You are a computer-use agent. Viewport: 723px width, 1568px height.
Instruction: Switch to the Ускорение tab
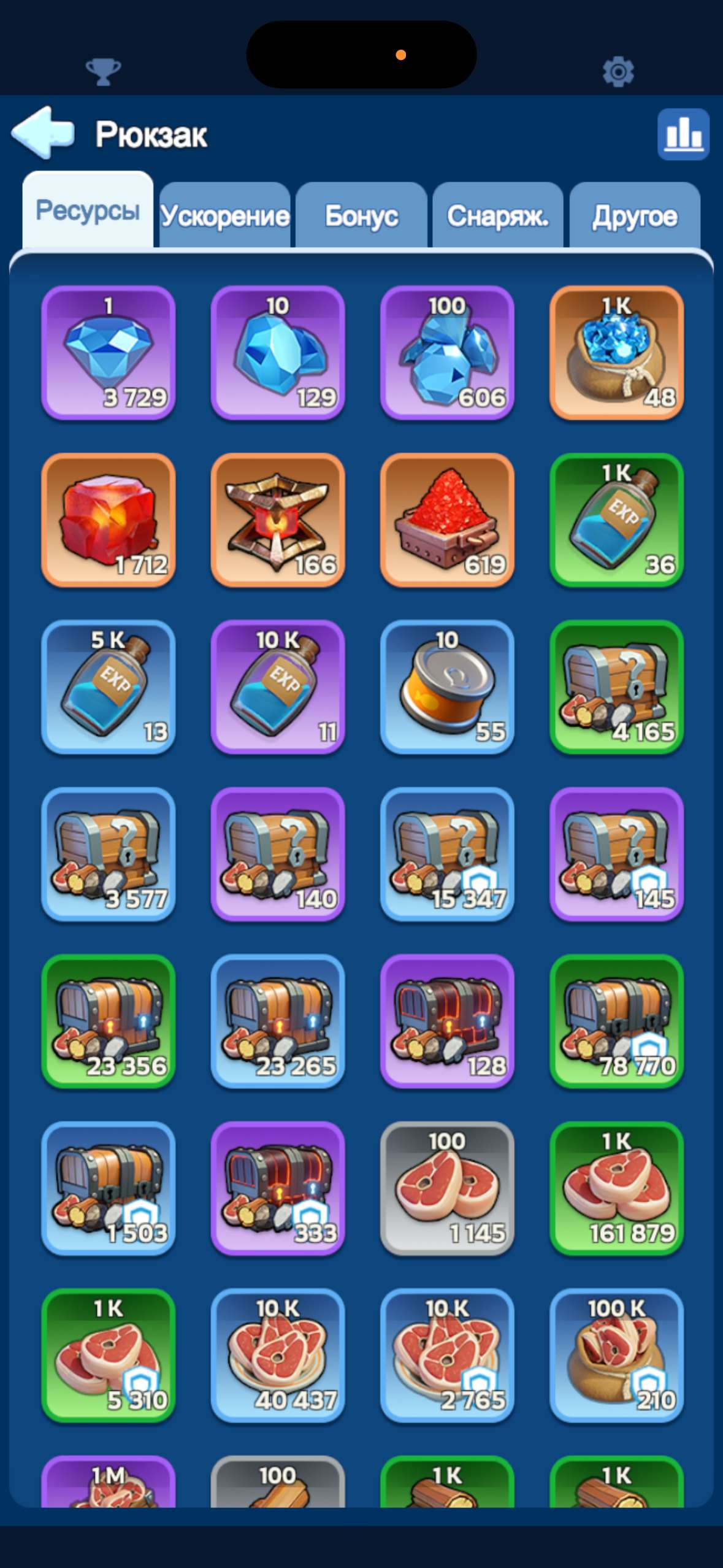coord(224,216)
